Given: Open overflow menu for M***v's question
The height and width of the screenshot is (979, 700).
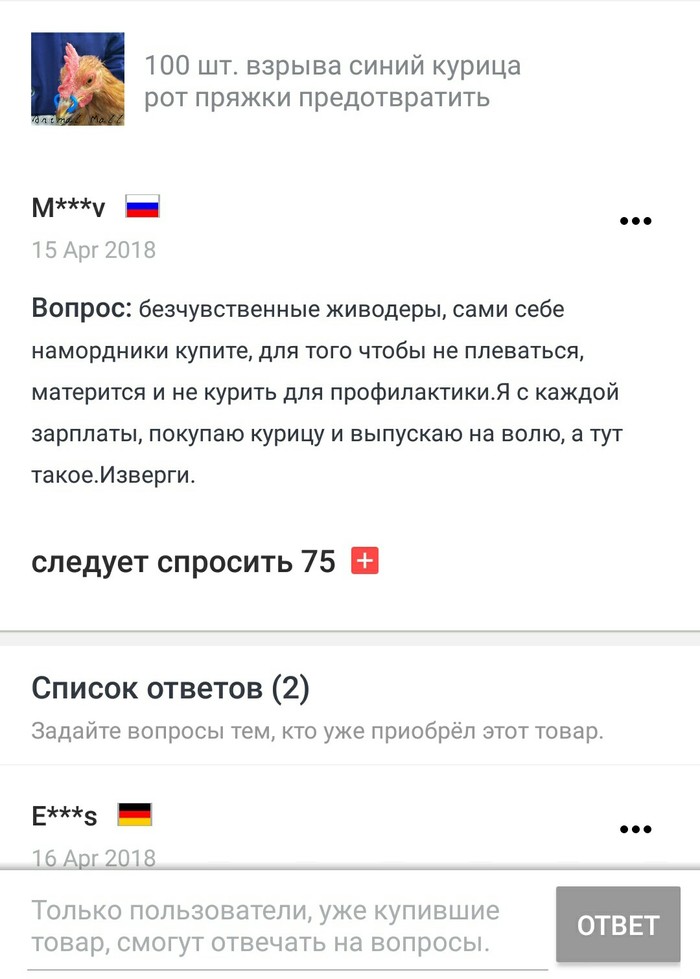Looking at the screenshot, I should (636, 221).
